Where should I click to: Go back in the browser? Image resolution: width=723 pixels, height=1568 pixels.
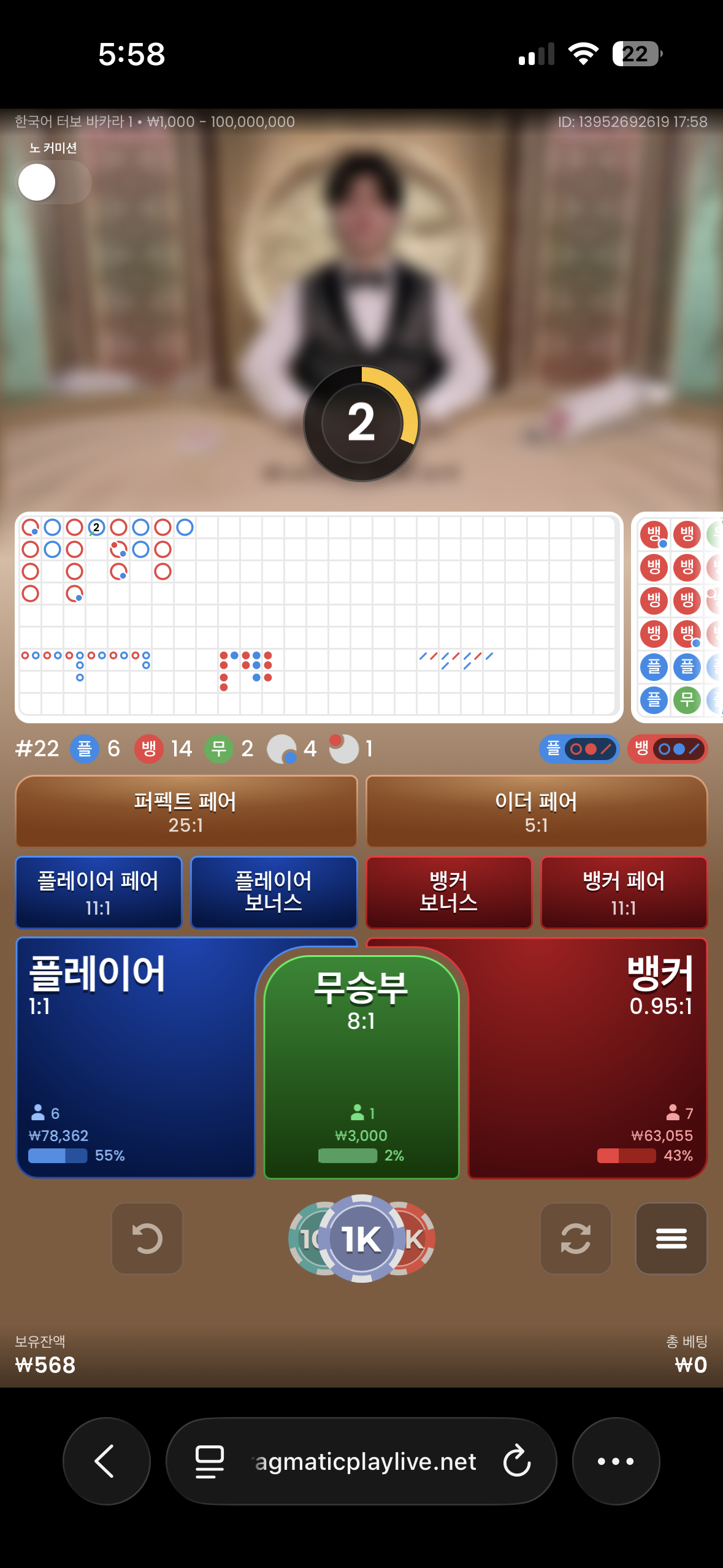pyautogui.click(x=106, y=1461)
